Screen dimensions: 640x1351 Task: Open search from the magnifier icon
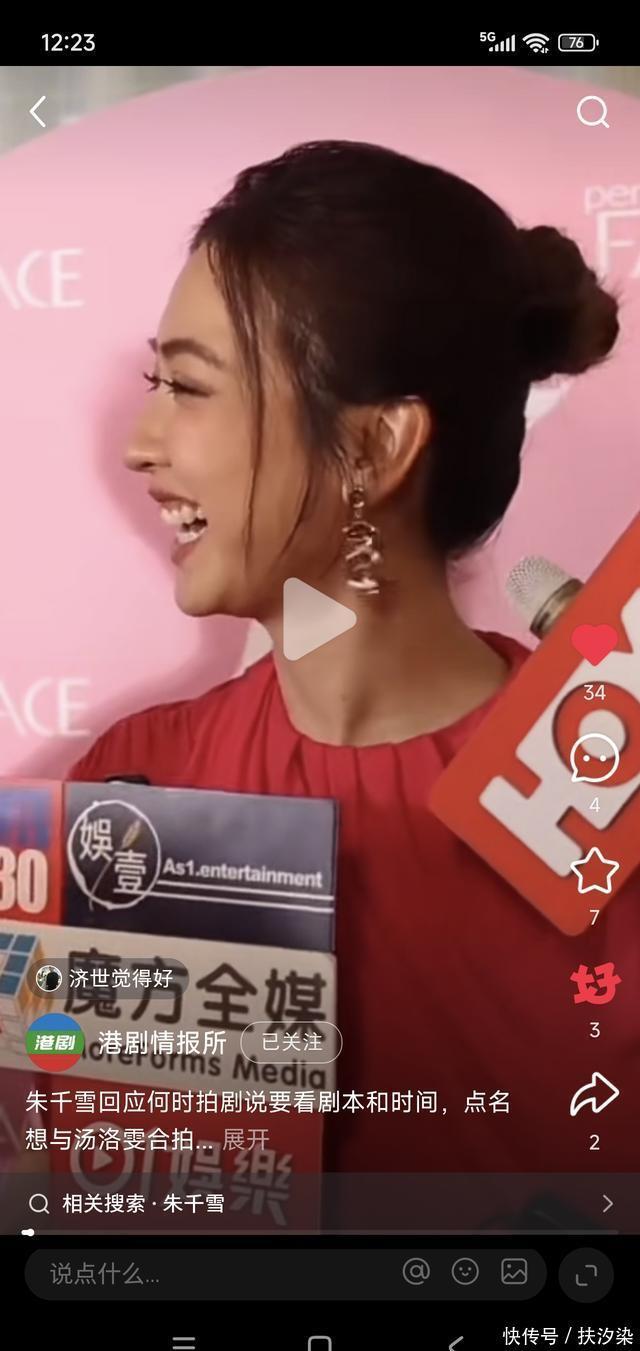593,112
